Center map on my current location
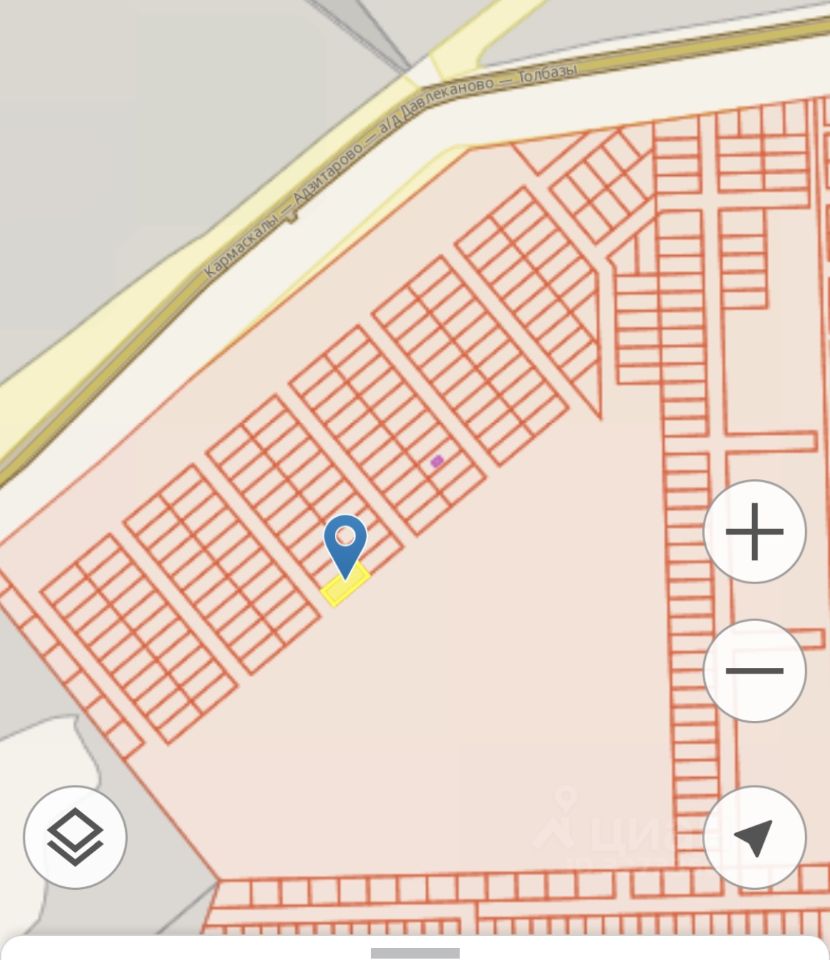 coord(754,837)
